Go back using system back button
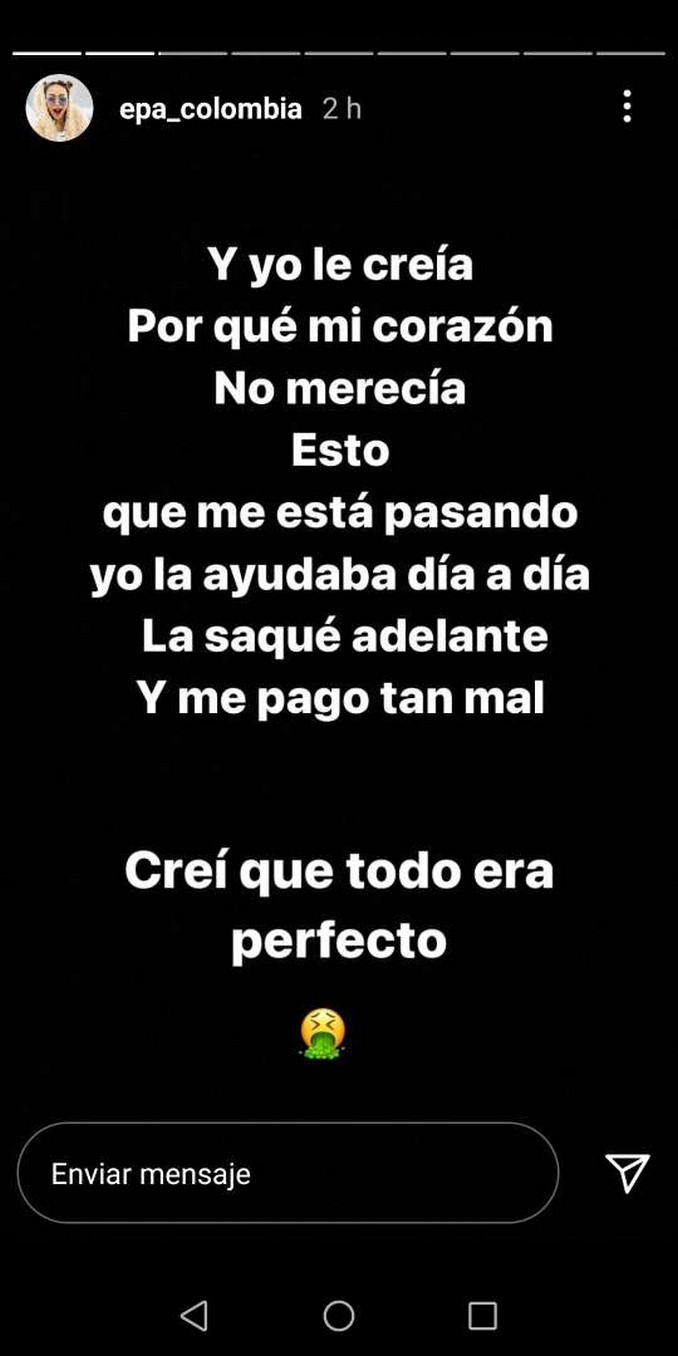Image resolution: width=678 pixels, height=1356 pixels. click(x=194, y=1315)
